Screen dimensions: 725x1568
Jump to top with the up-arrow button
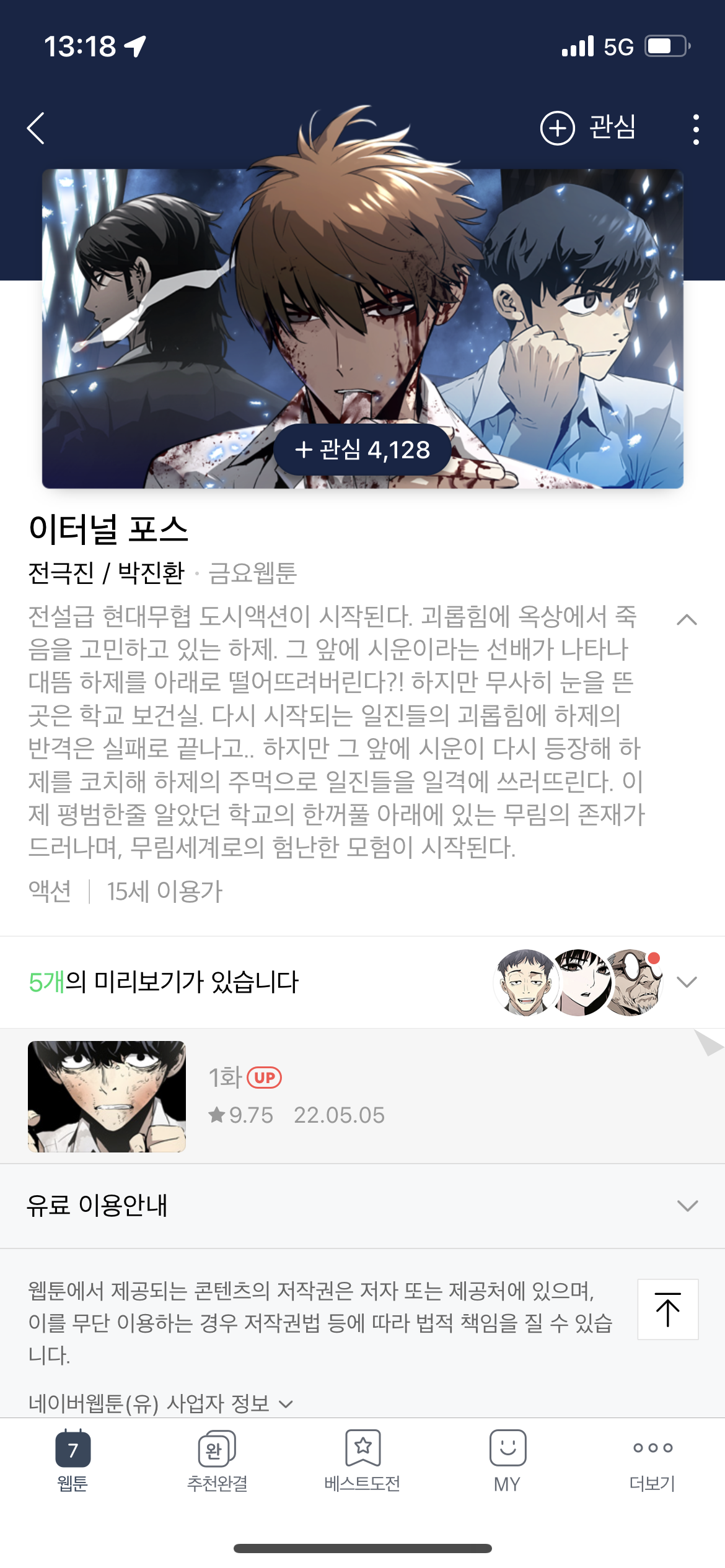pos(667,1309)
